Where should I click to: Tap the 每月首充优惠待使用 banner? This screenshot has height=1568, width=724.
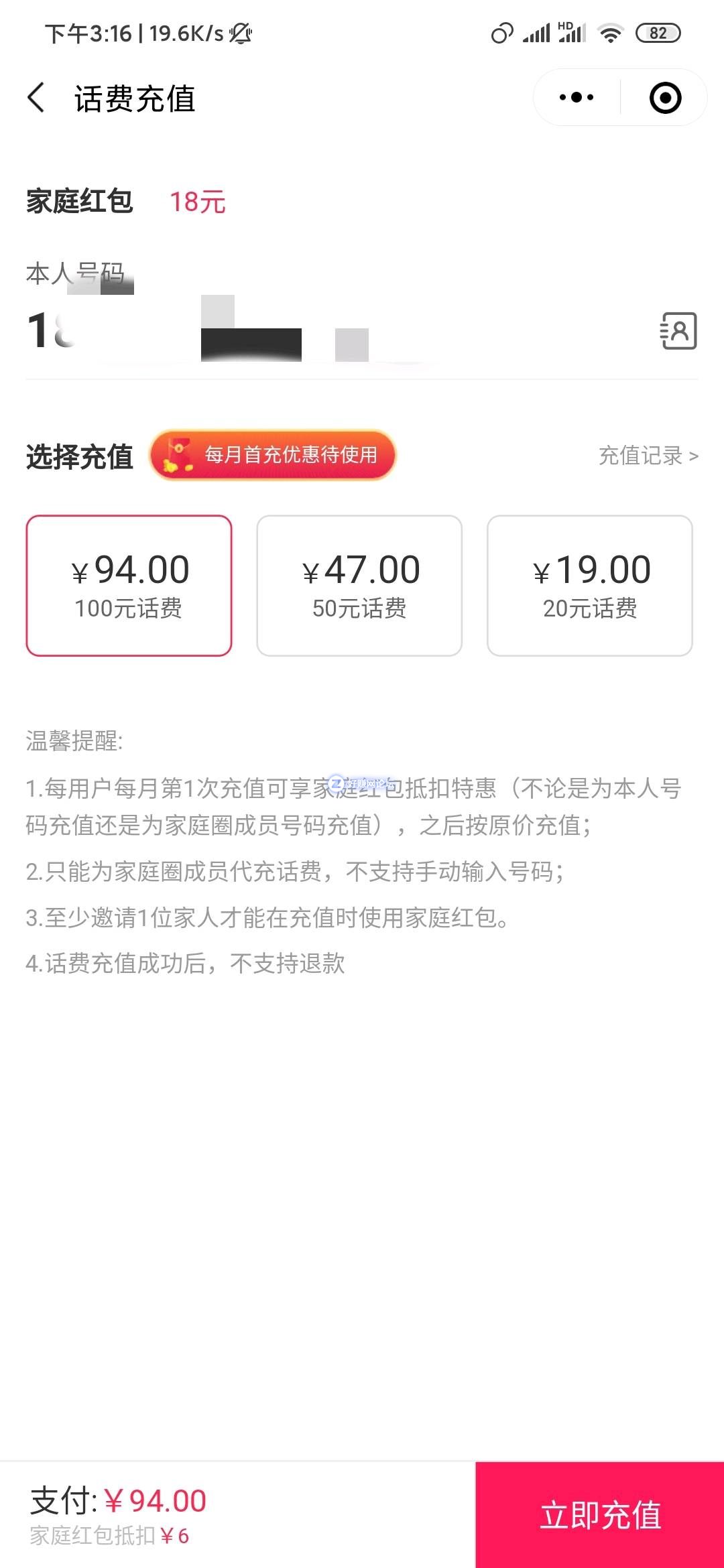pyautogui.click(x=273, y=455)
